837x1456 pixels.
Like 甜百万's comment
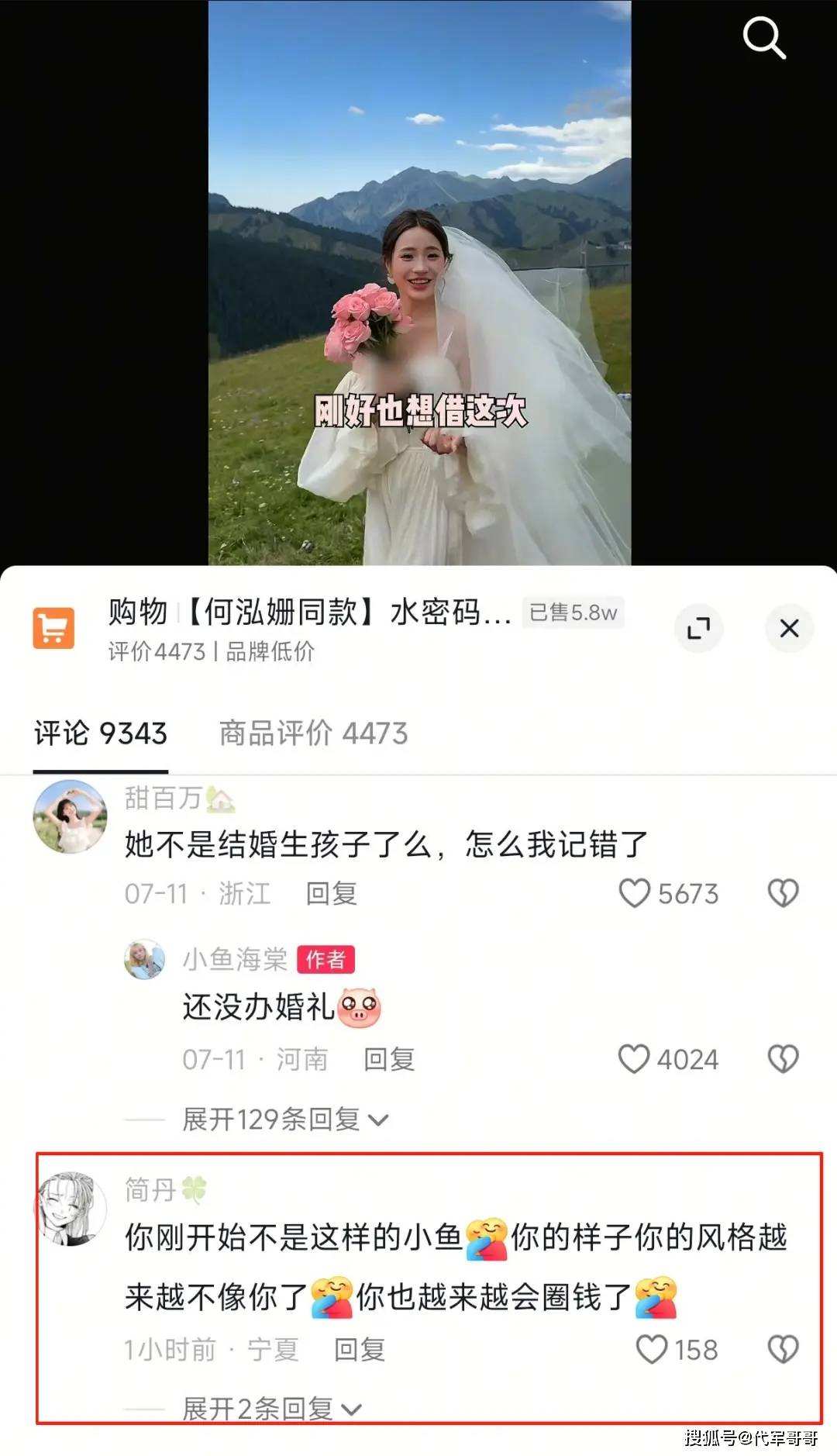[635, 893]
